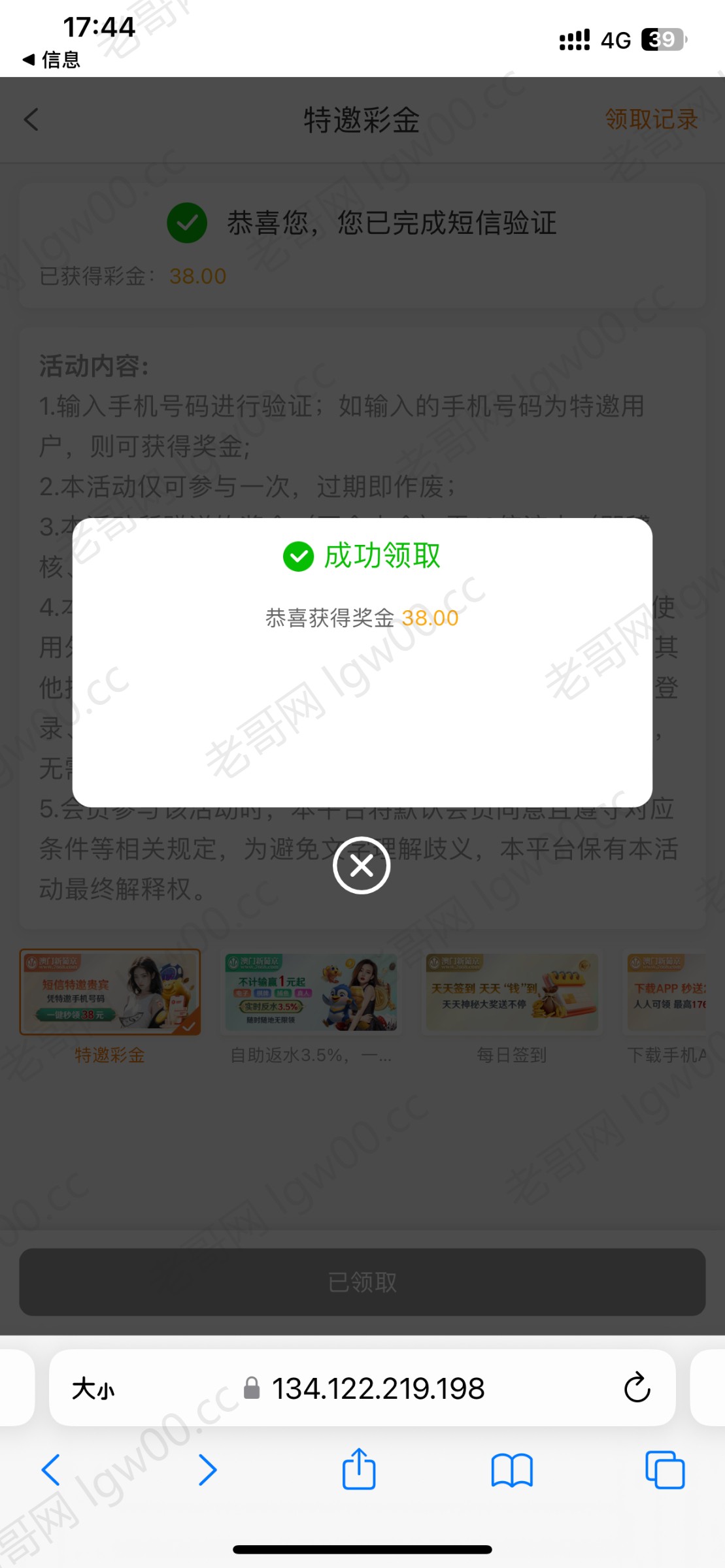Viewport: 725px width, 1568px height.
Task: Tap the 已领取 button
Action: pyautogui.click(x=362, y=1282)
